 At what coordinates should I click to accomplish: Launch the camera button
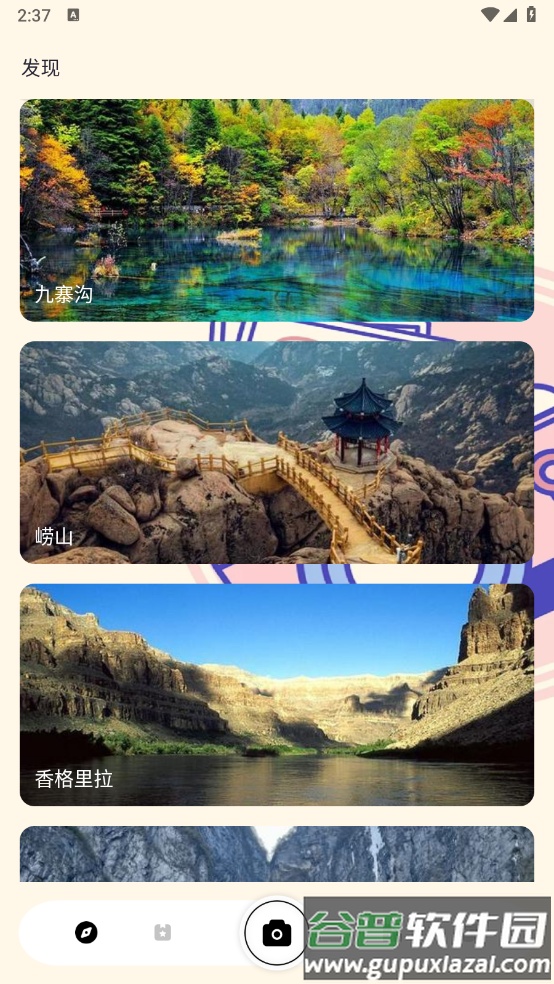click(277, 933)
